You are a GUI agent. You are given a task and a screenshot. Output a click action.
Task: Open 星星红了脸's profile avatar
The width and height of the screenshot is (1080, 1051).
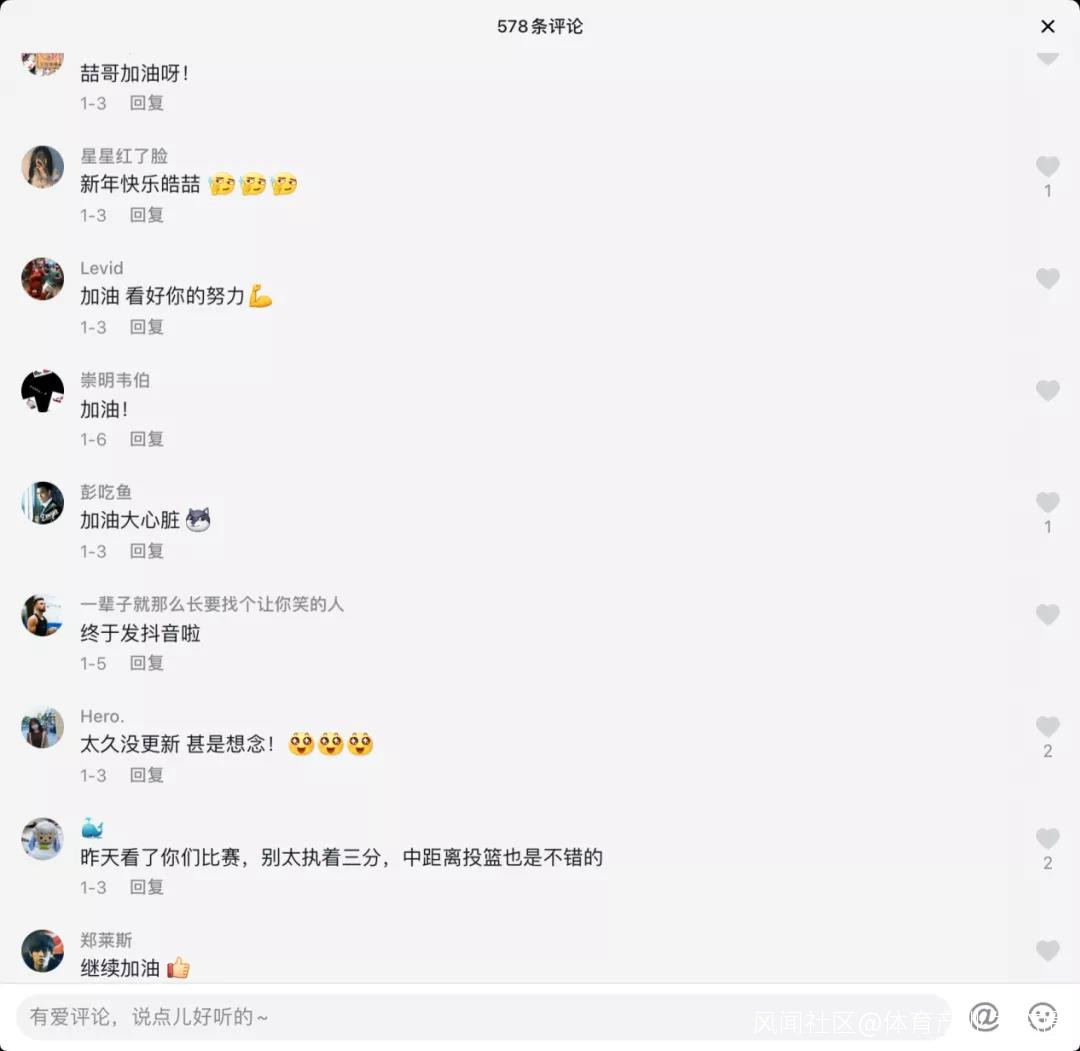coord(42,167)
